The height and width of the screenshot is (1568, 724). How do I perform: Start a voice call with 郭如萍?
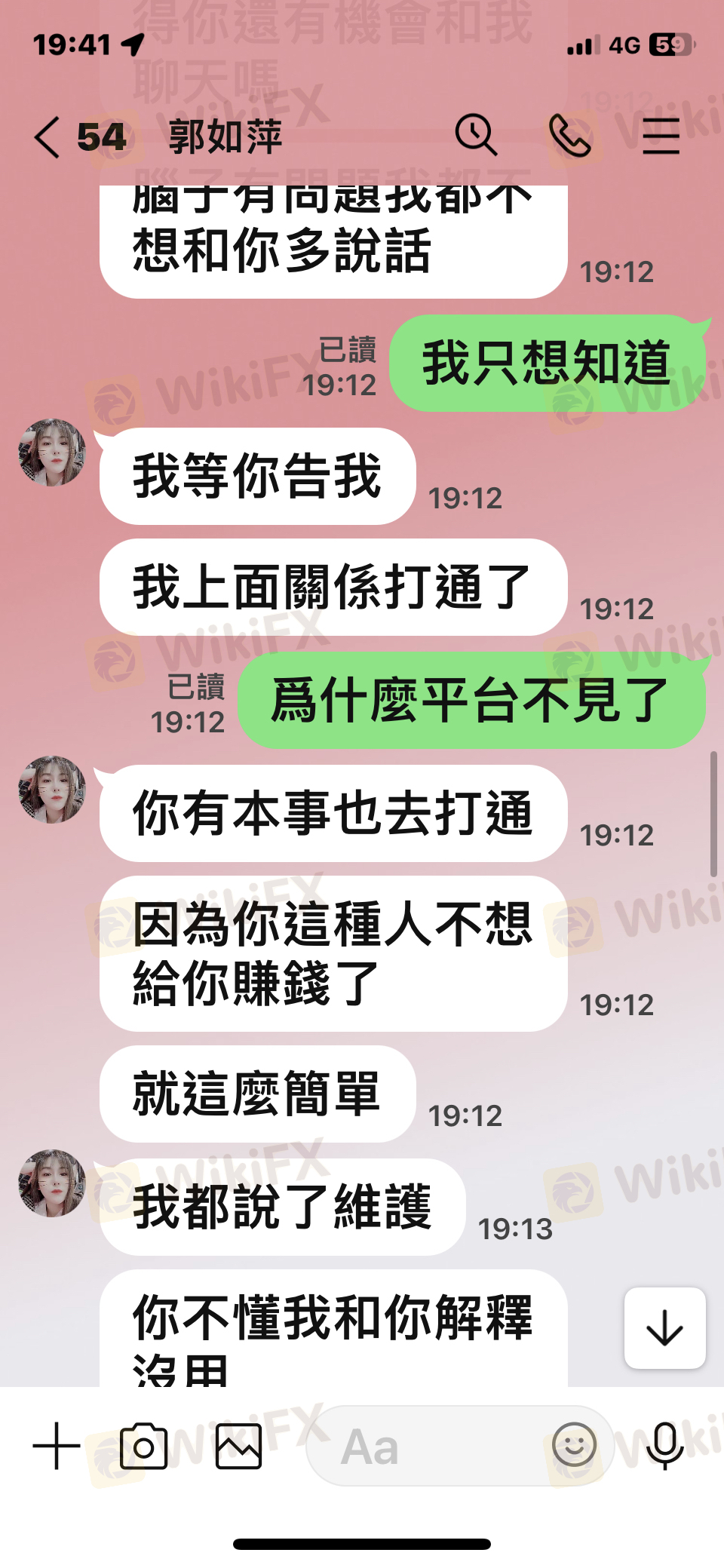(x=570, y=137)
